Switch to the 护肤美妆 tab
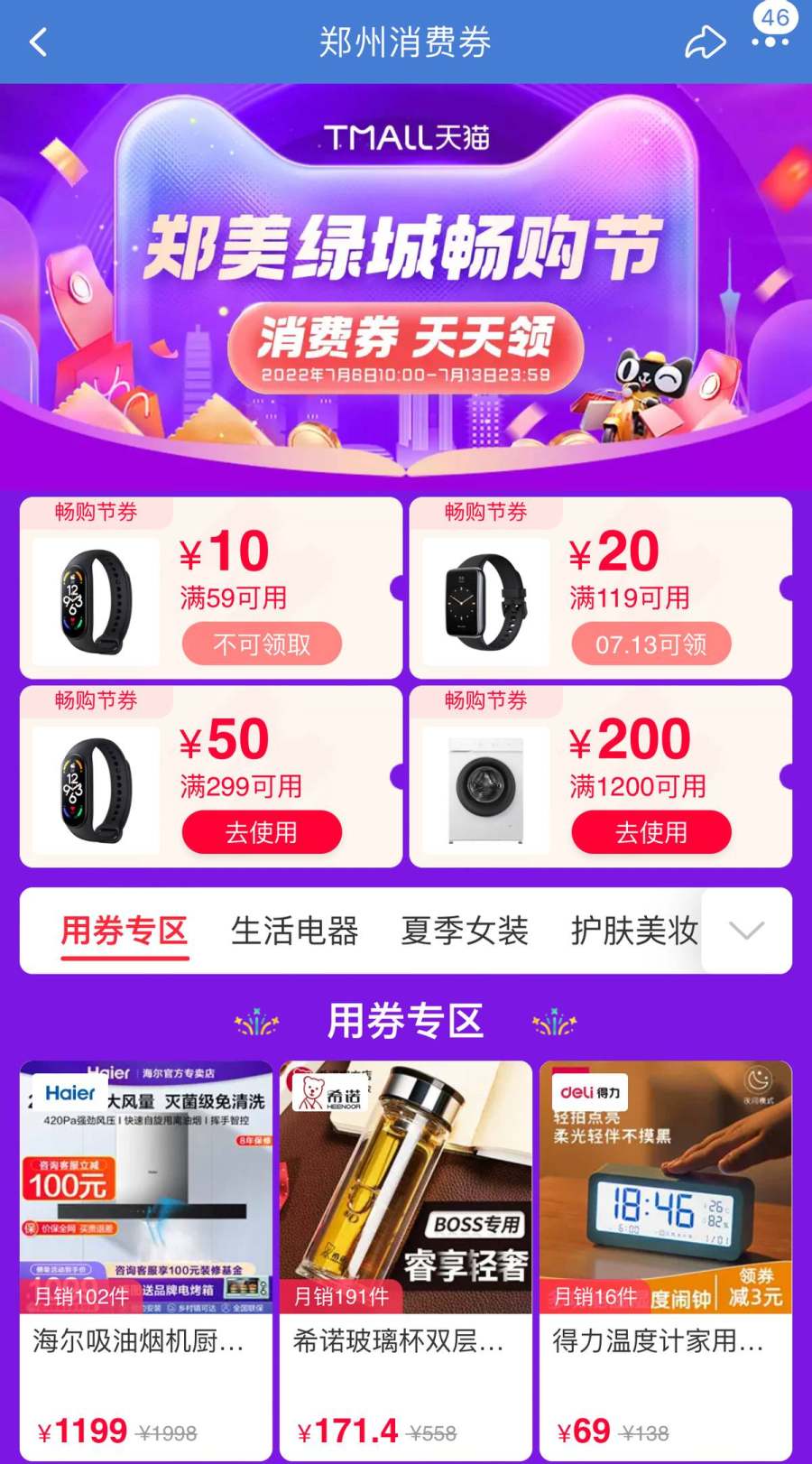The width and height of the screenshot is (812, 1464). pos(634,931)
